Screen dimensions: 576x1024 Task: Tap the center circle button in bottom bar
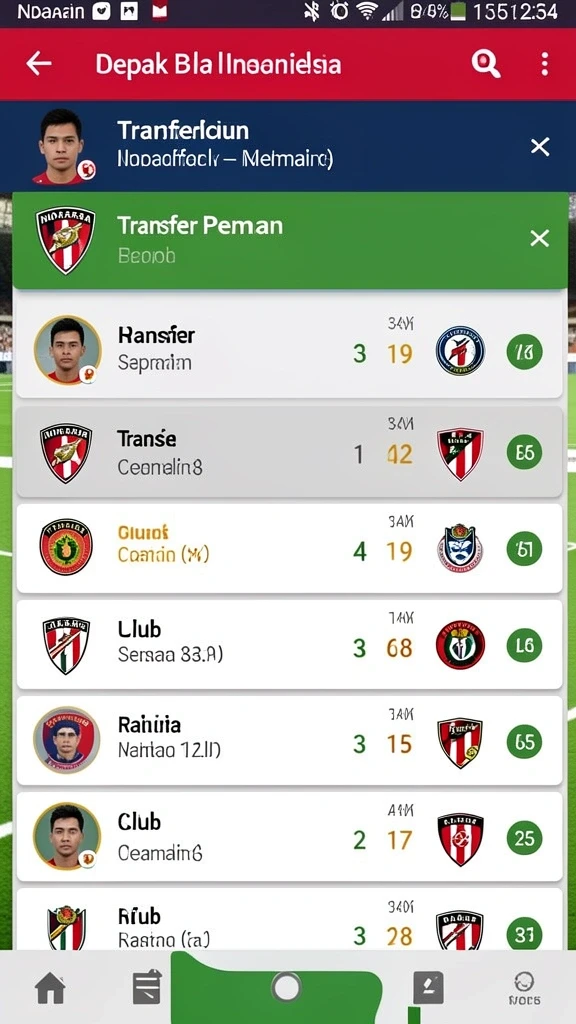coord(286,987)
